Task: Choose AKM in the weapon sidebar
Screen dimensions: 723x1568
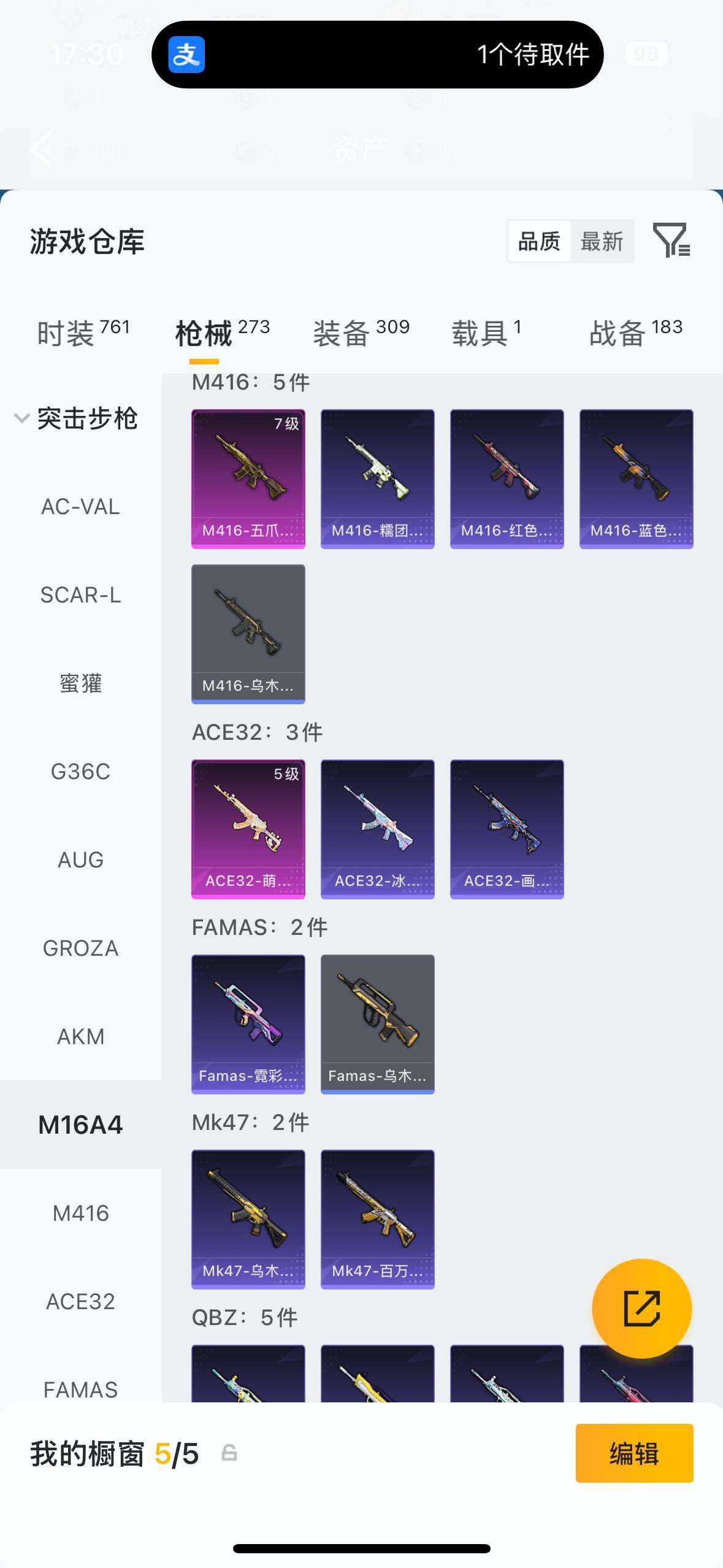Action: 80,1037
